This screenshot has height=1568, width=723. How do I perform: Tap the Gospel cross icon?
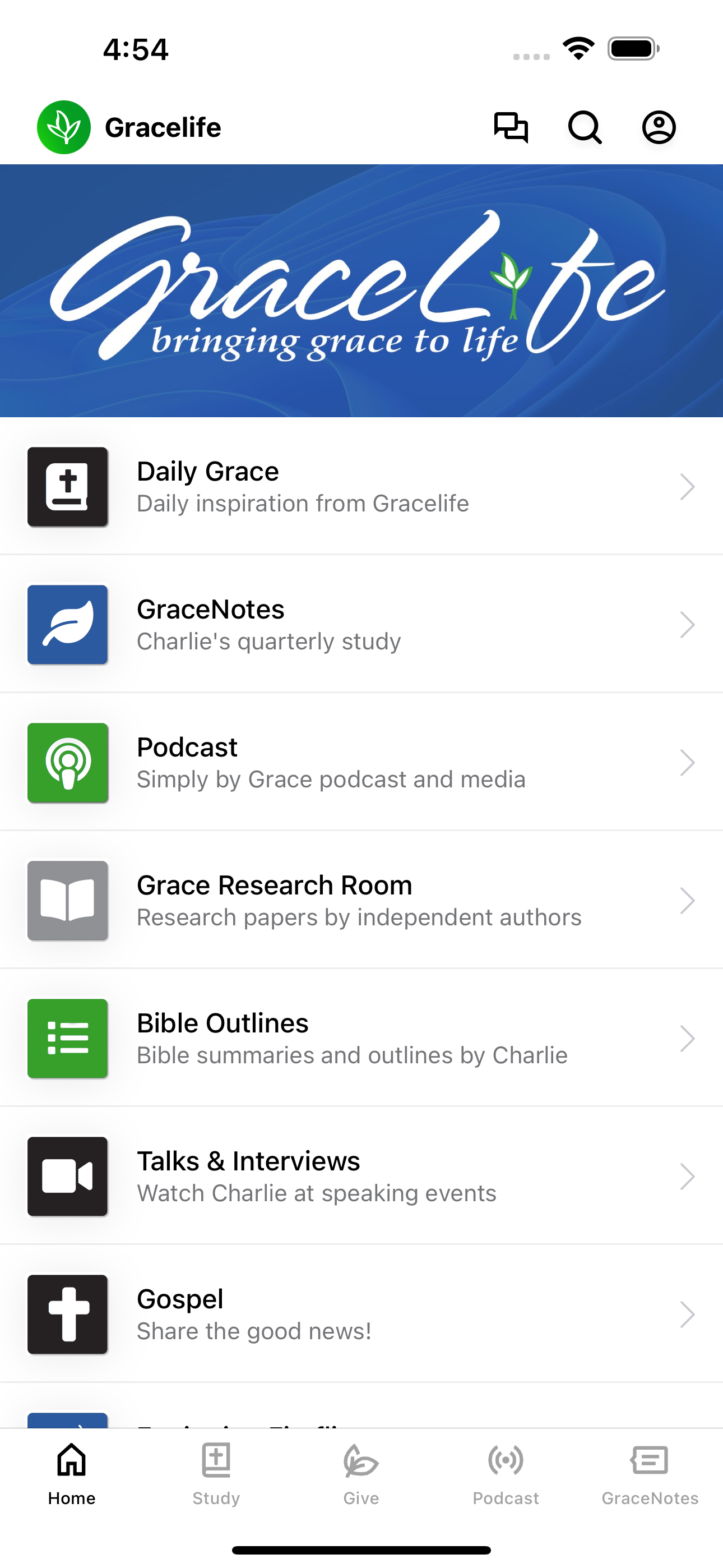[68, 1315]
